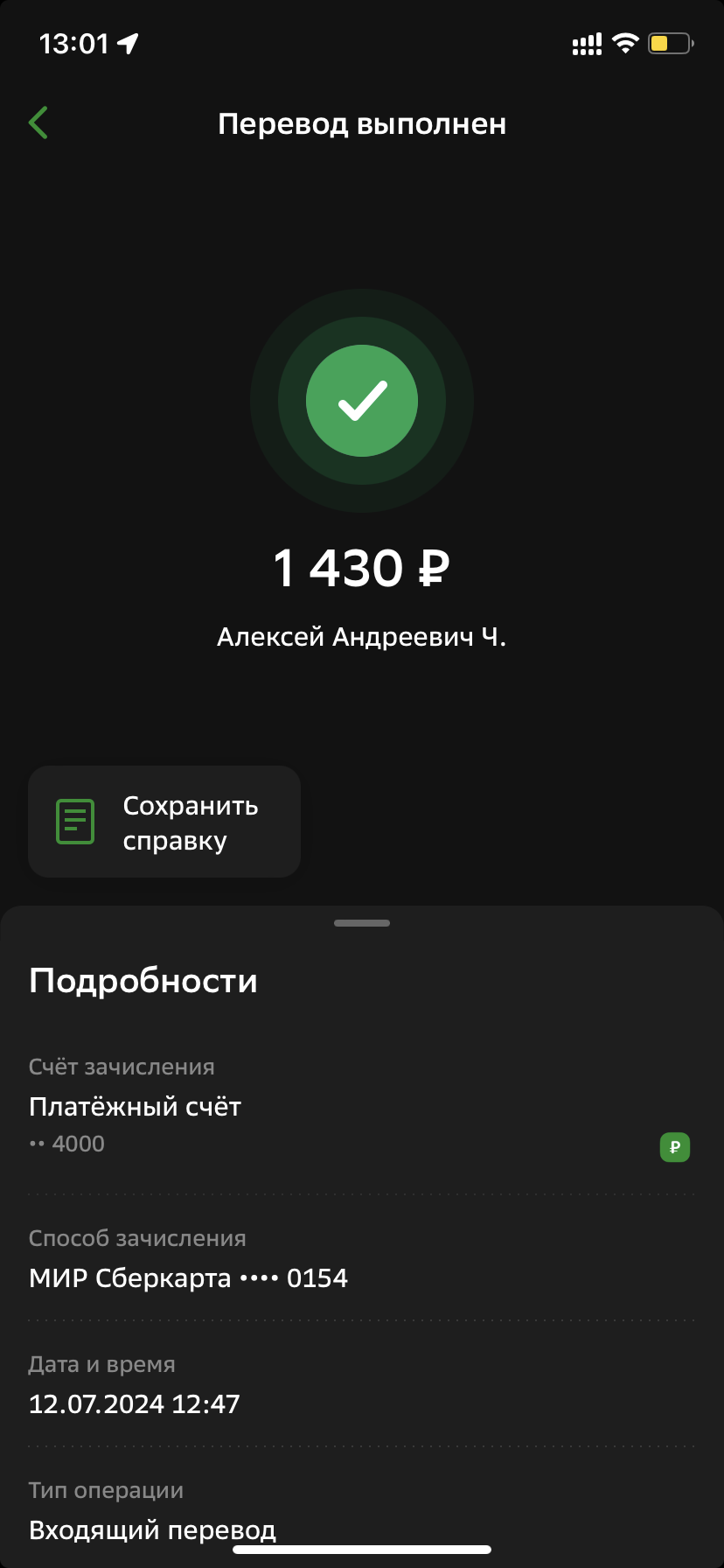This screenshot has height=1568, width=724.
Task: Tap the Подробности sheet drag handle
Action: click(362, 923)
